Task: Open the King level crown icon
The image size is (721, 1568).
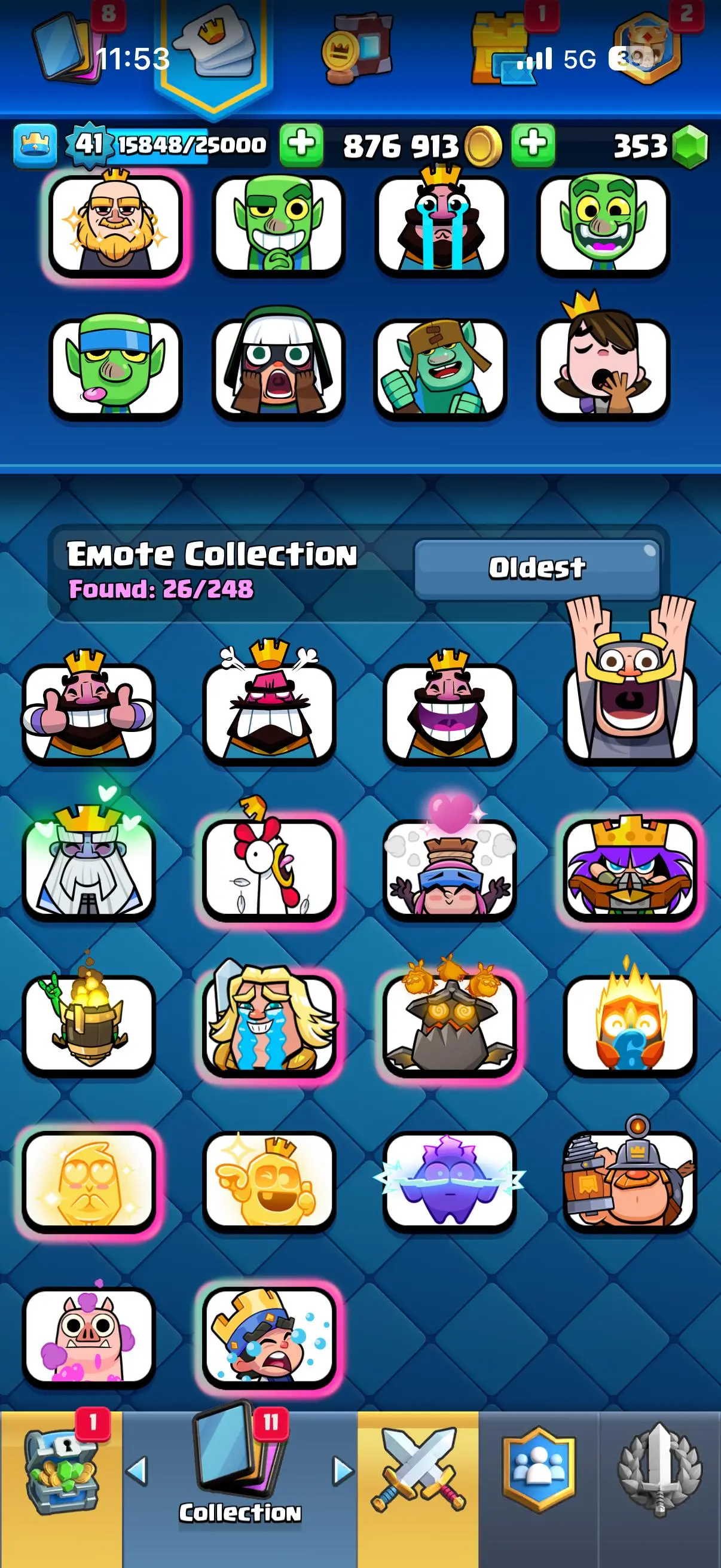Action: [x=35, y=145]
